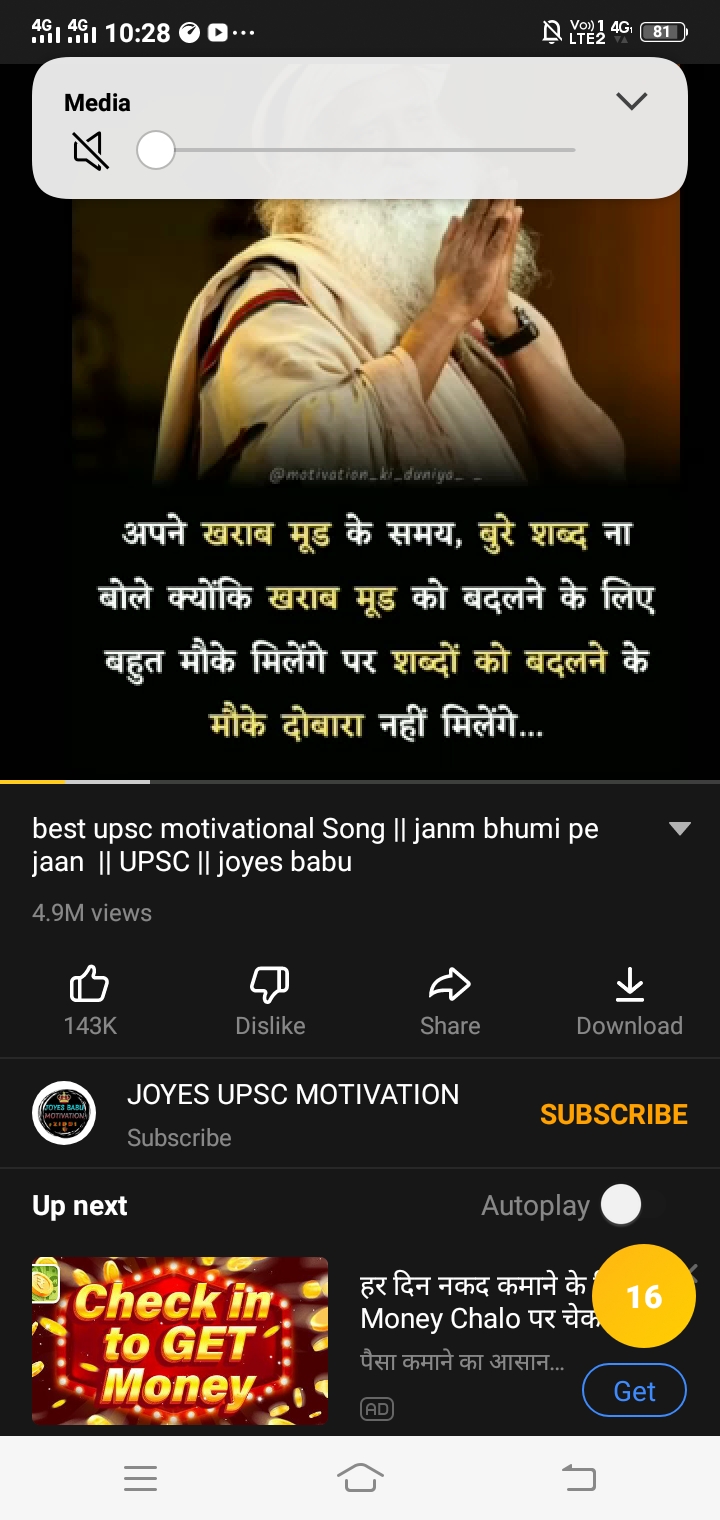Tap the yellow 16 floating bubble
The height and width of the screenshot is (1520, 720).
point(644,1296)
